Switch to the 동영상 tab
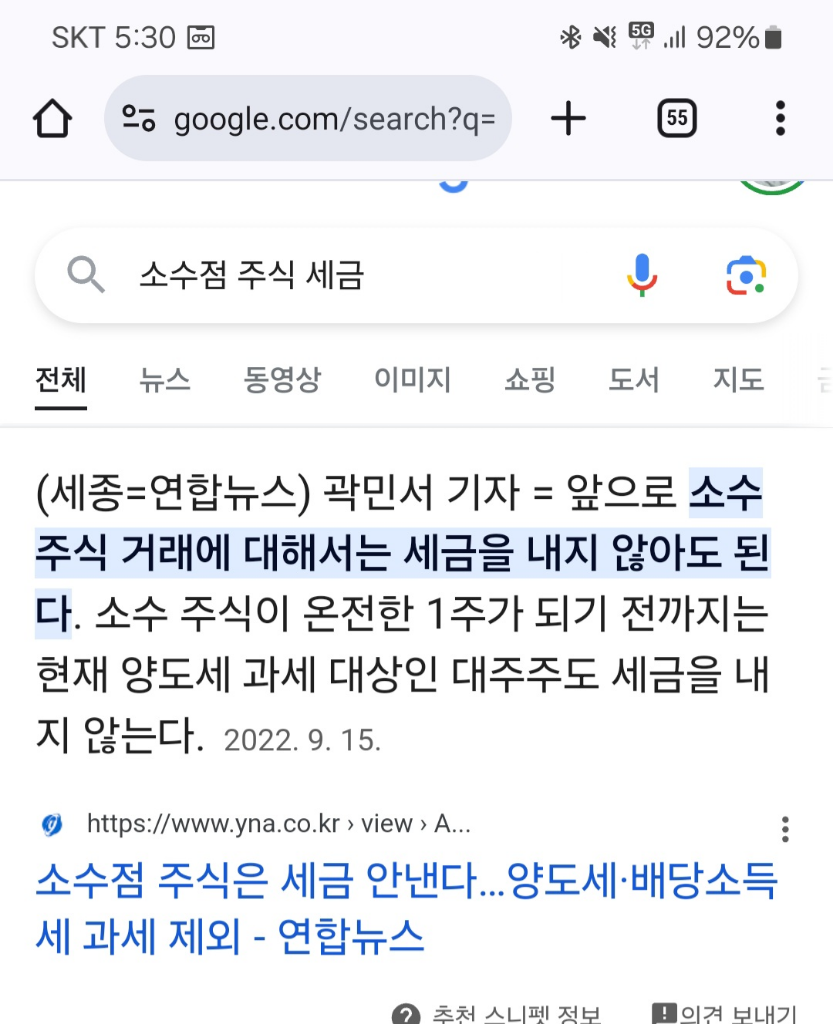The height and width of the screenshot is (1024, 833). 282,380
